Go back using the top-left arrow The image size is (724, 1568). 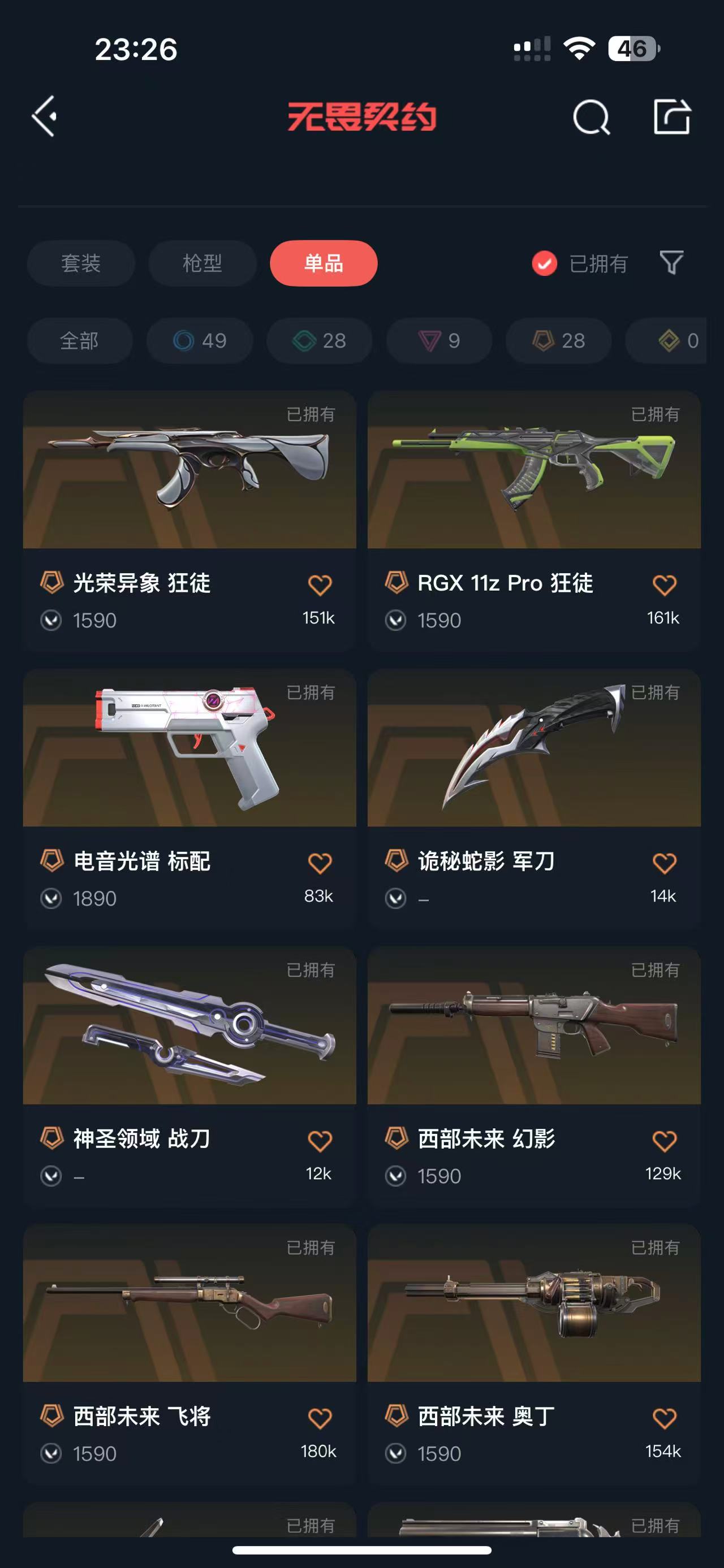[45, 116]
